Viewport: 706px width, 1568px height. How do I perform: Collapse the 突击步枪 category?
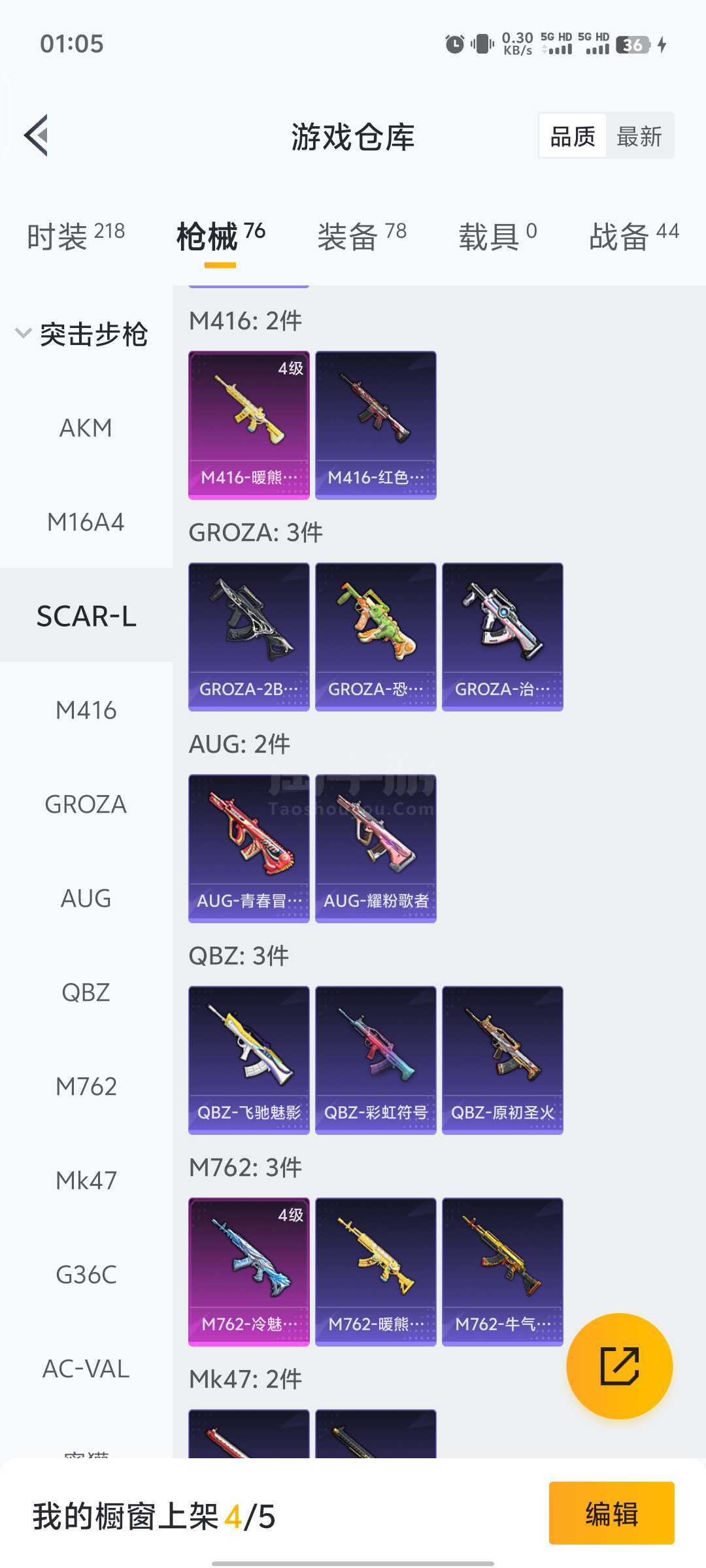(82, 334)
